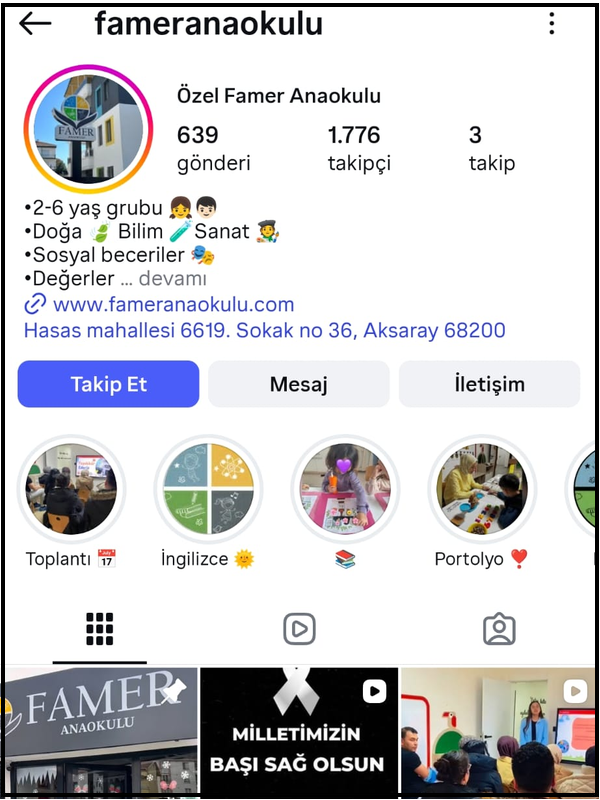Open www.fameranaokulu.com link
The image size is (600, 800).
[x=173, y=305]
